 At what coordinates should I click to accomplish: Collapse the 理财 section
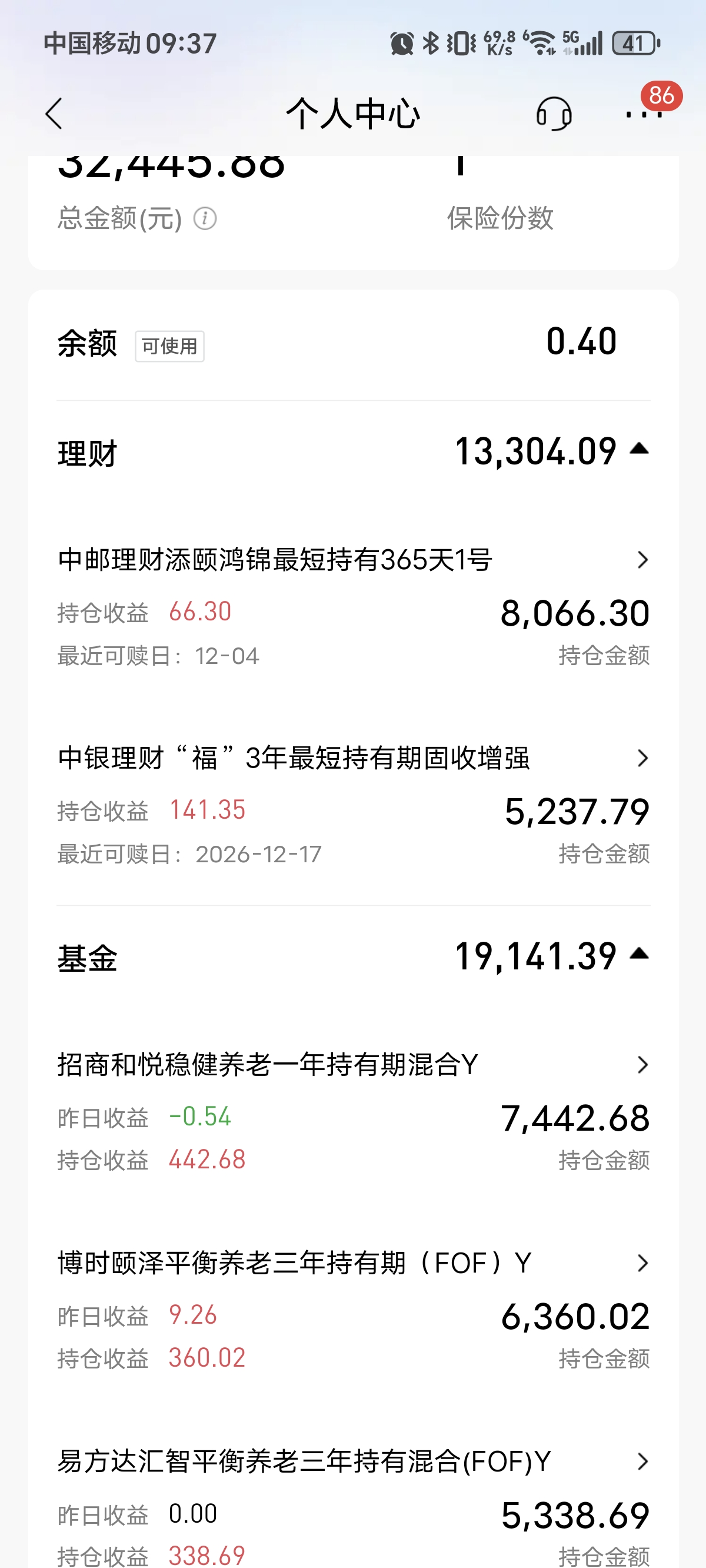639,450
